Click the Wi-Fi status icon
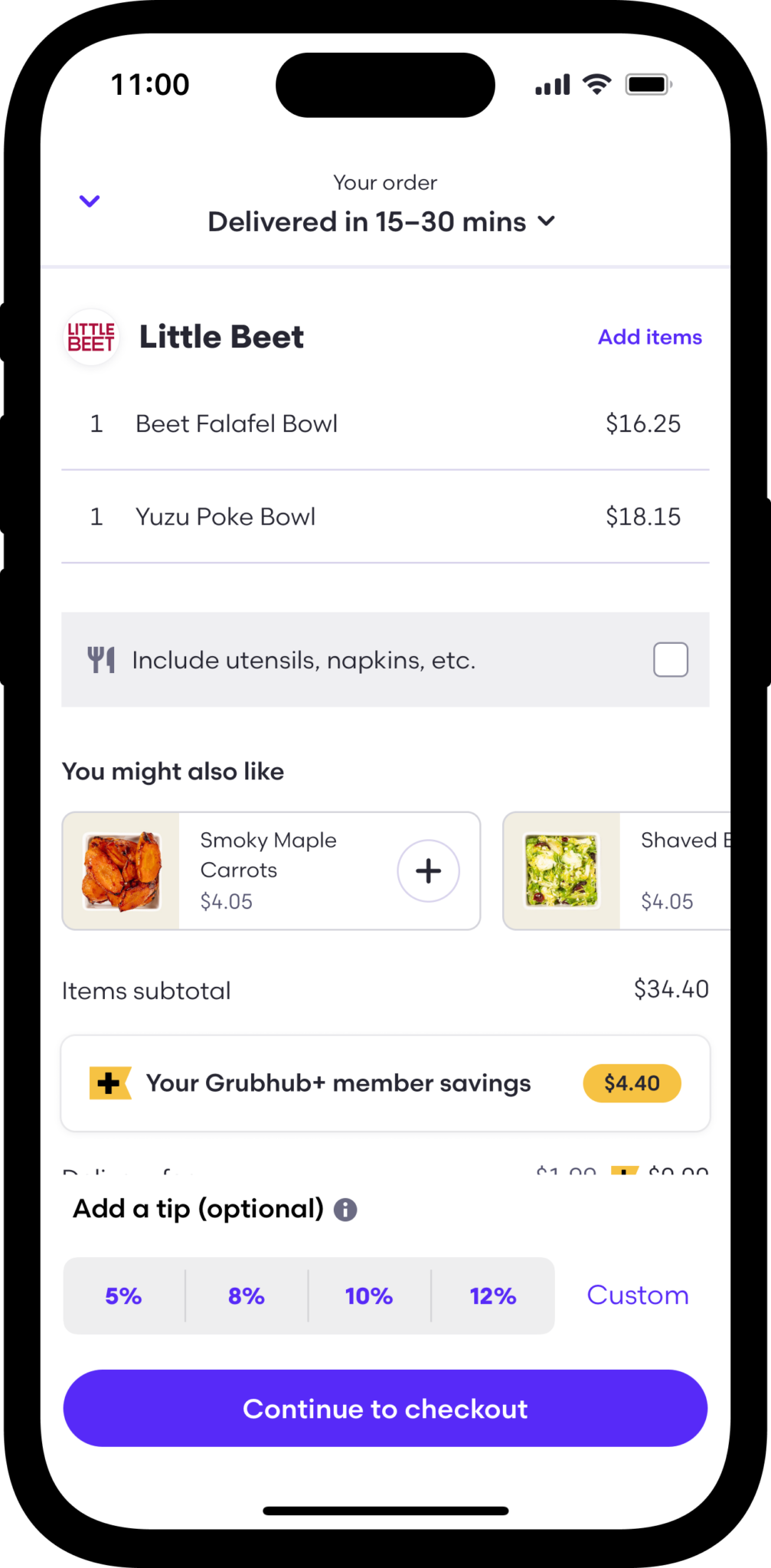The height and width of the screenshot is (1568, 771). (x=598, y=84)
